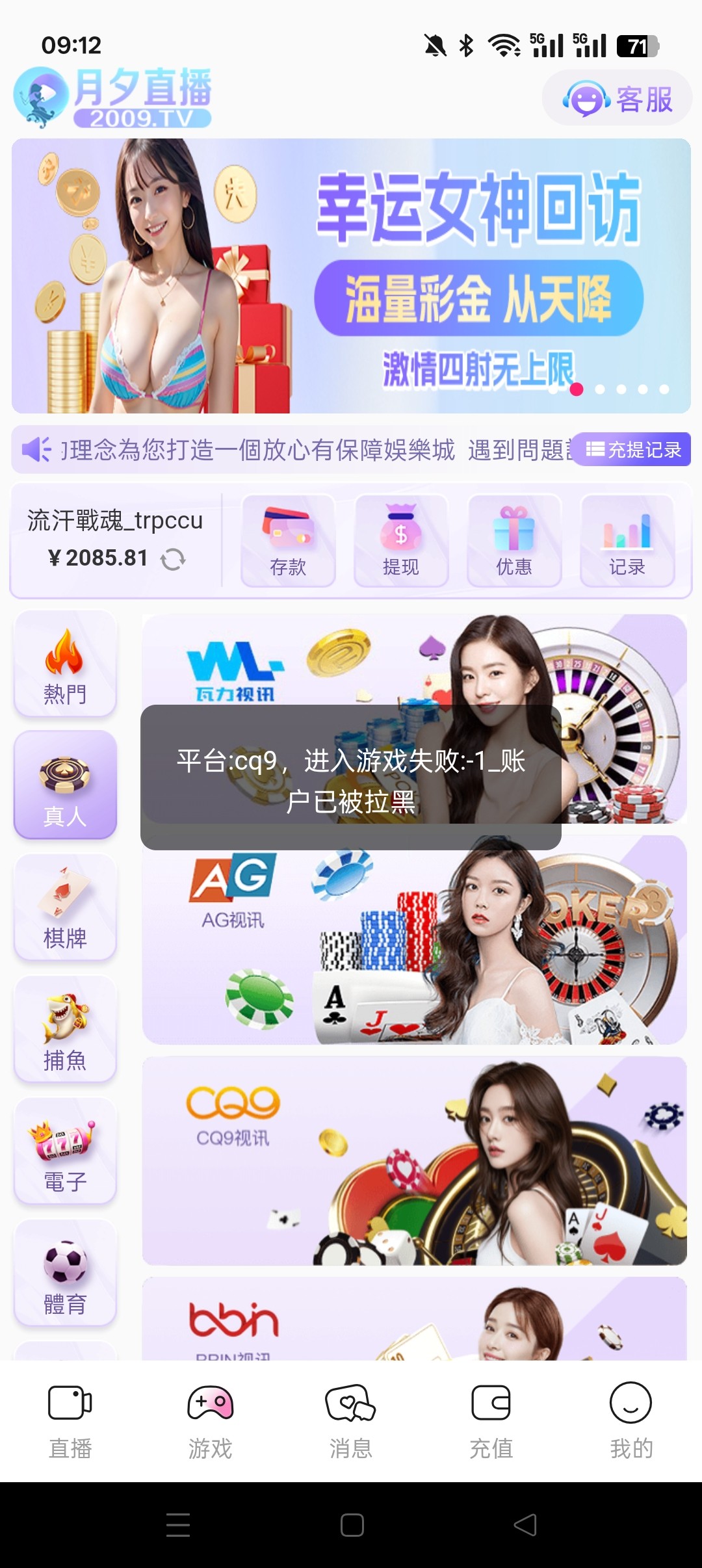
Task: Switch to the 直播 tab
Action: pyautogui.click(x=70, y=1421)
